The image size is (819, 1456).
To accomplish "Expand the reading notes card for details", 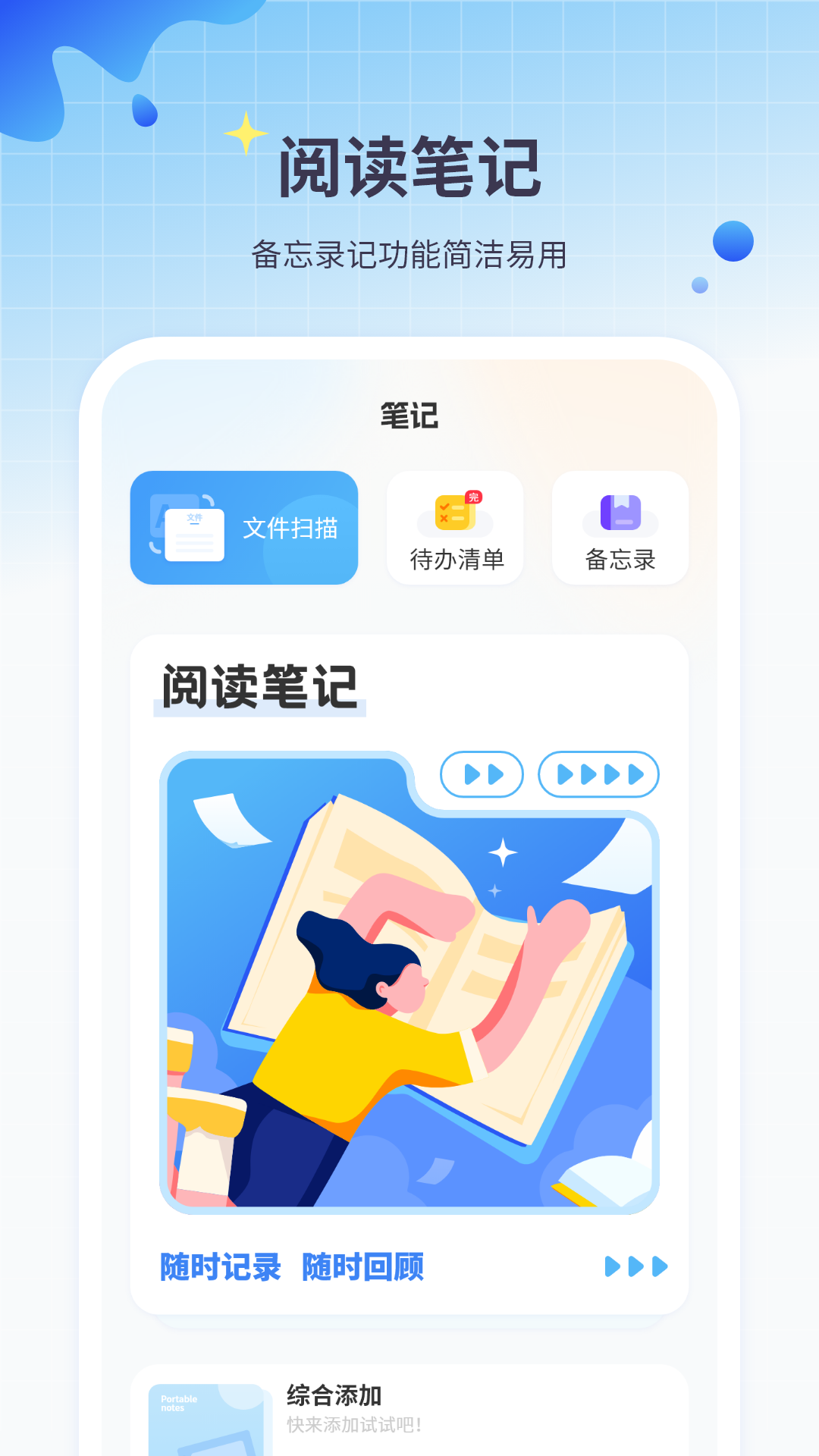I will [x=409, y=978].
